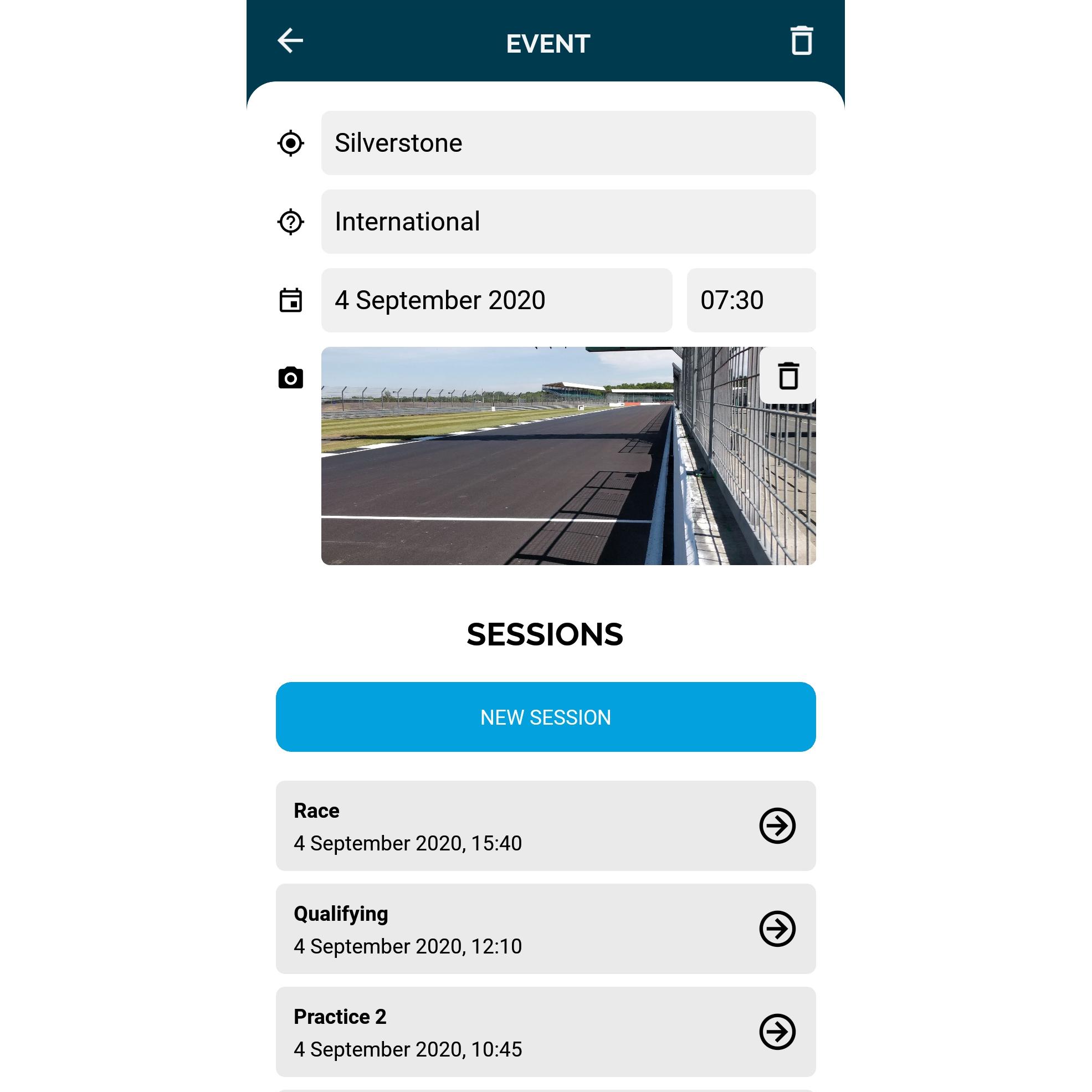Screen dimensions: 1092x1092
Task: Edit the International layout field
Action: pos(568,222)
